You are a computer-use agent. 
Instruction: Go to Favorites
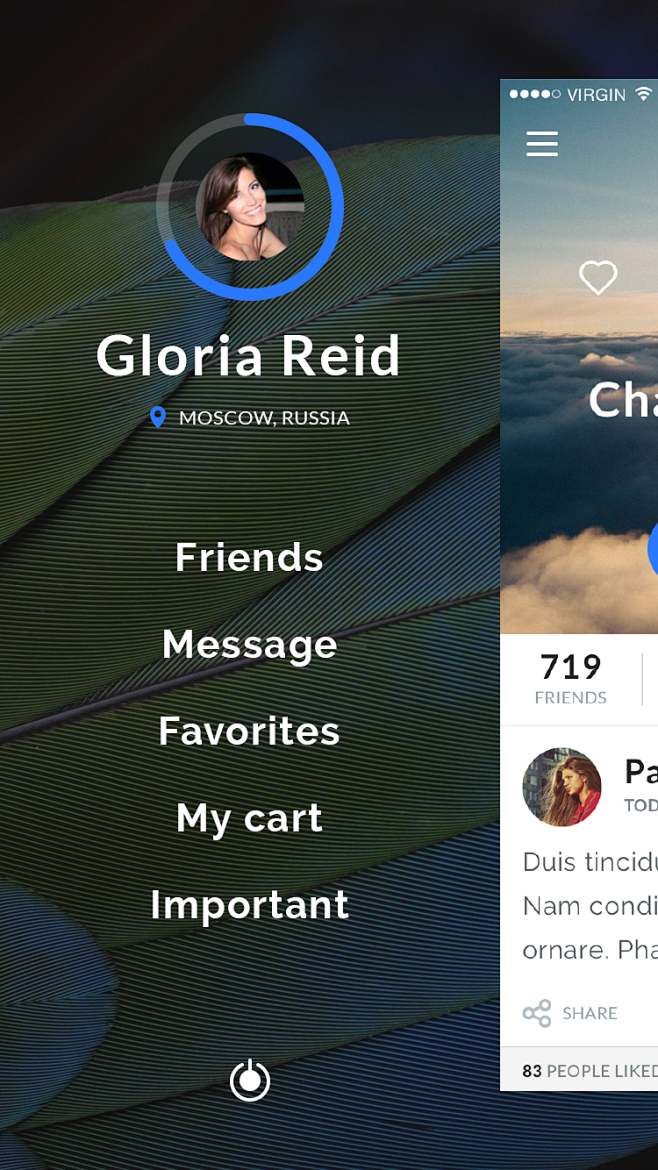pos(249,731)
